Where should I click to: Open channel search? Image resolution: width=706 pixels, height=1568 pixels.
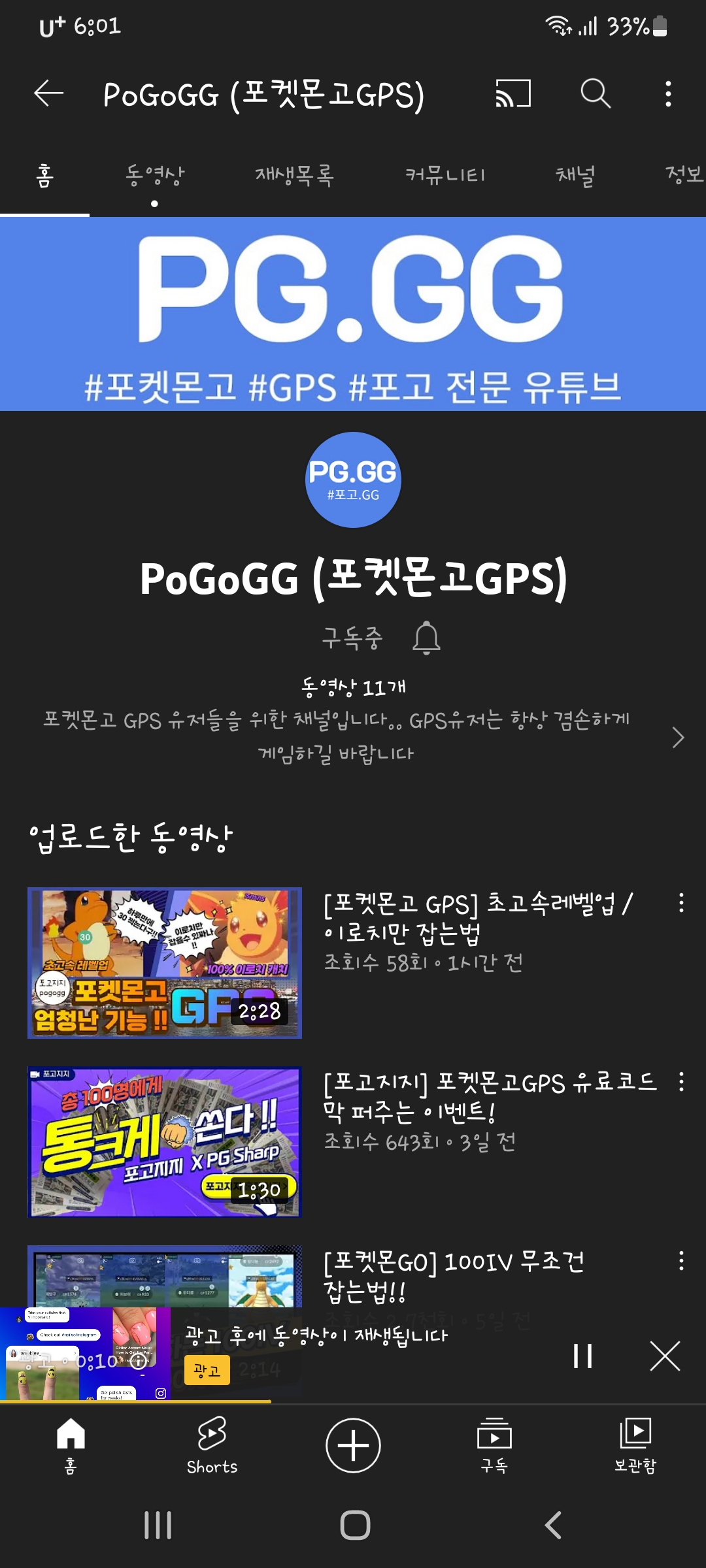(x=596, y=93)
